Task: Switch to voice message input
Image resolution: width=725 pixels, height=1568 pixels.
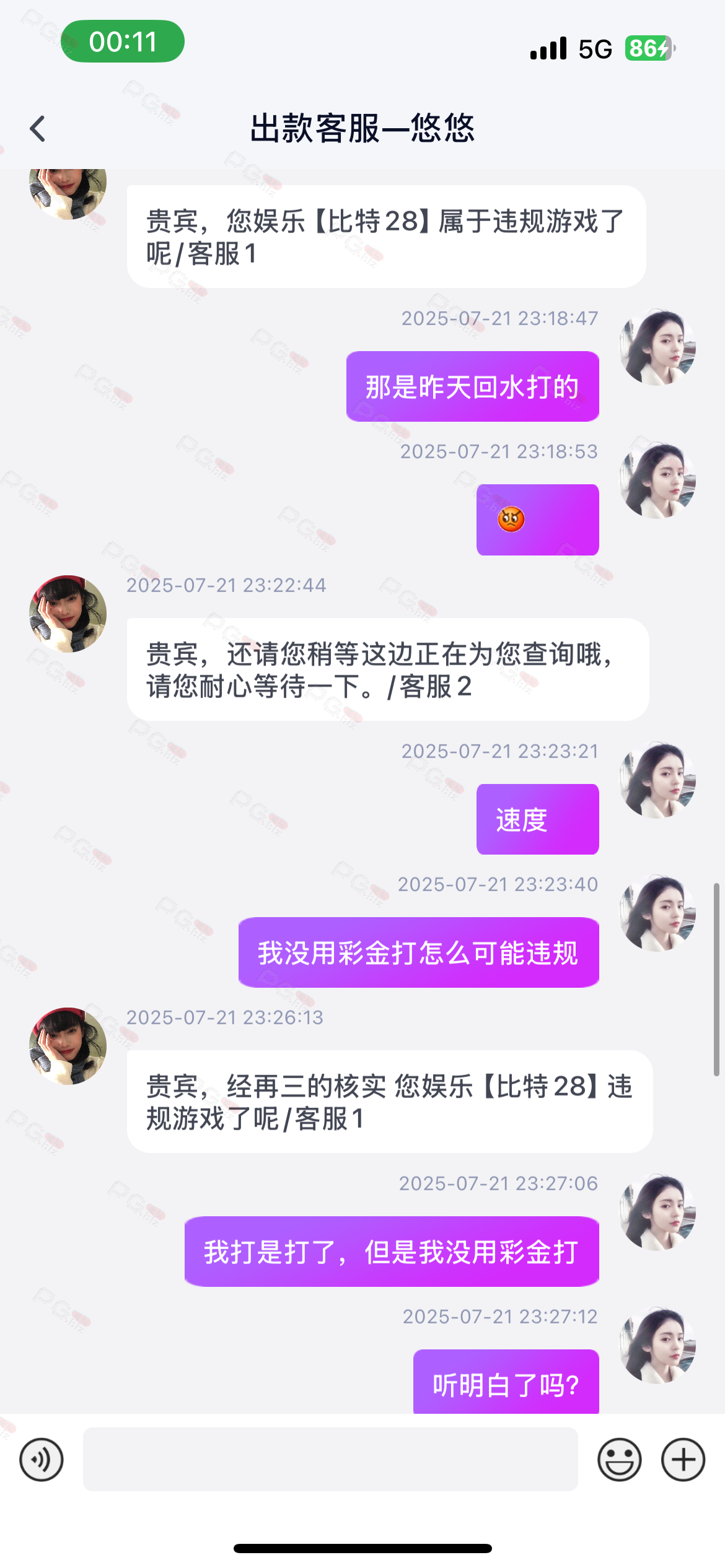Action: click(42, 1460)
